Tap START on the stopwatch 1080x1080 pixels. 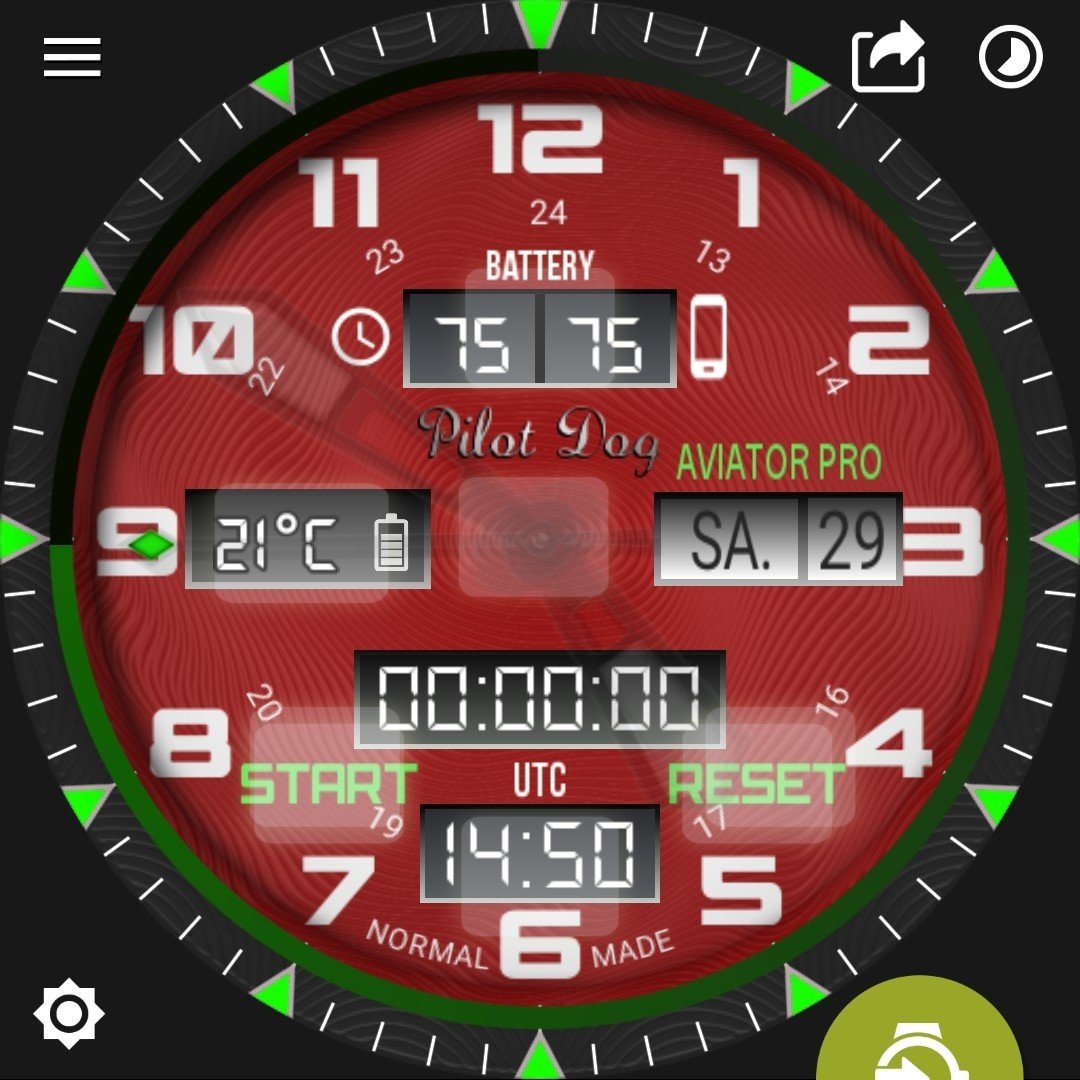tap(328, 783)
